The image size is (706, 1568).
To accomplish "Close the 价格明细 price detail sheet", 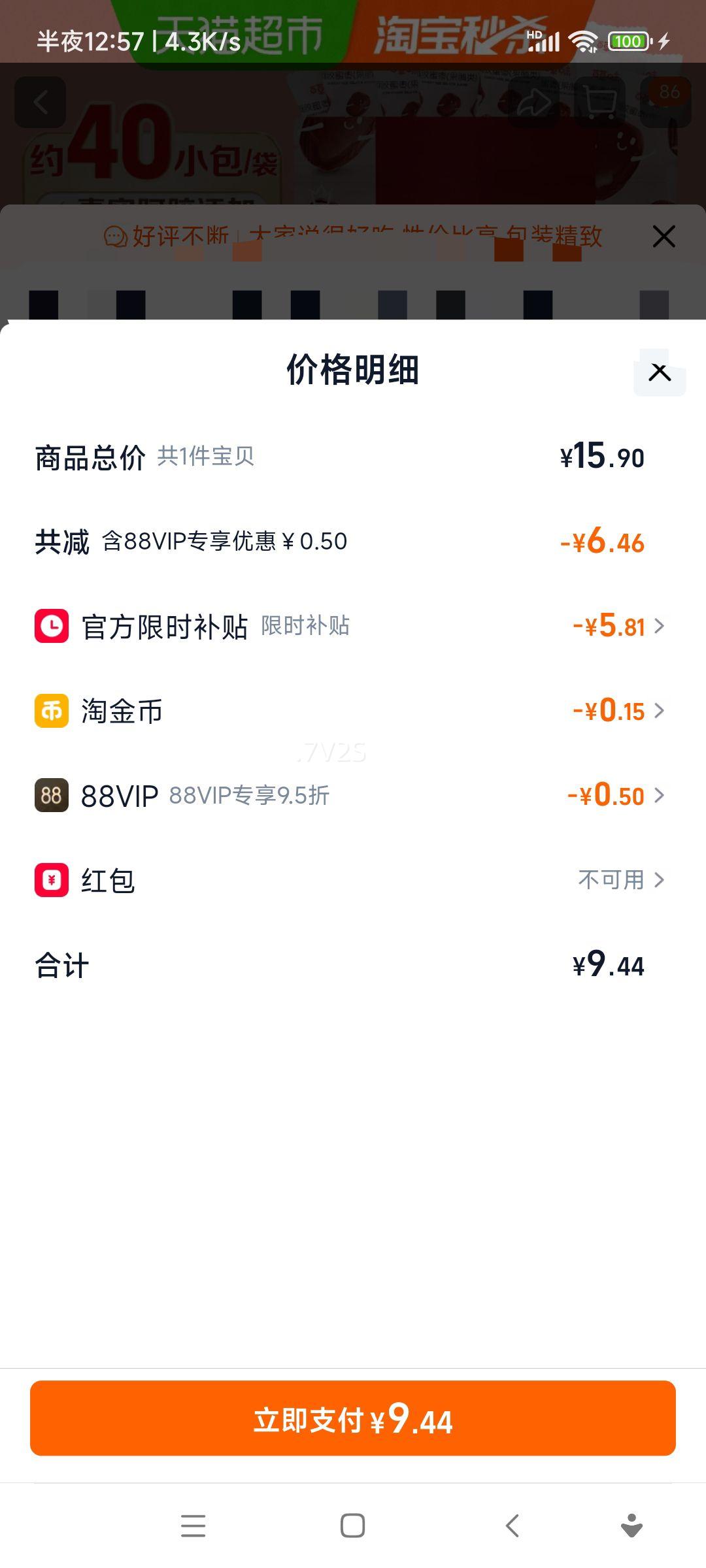I will (660, 372).
